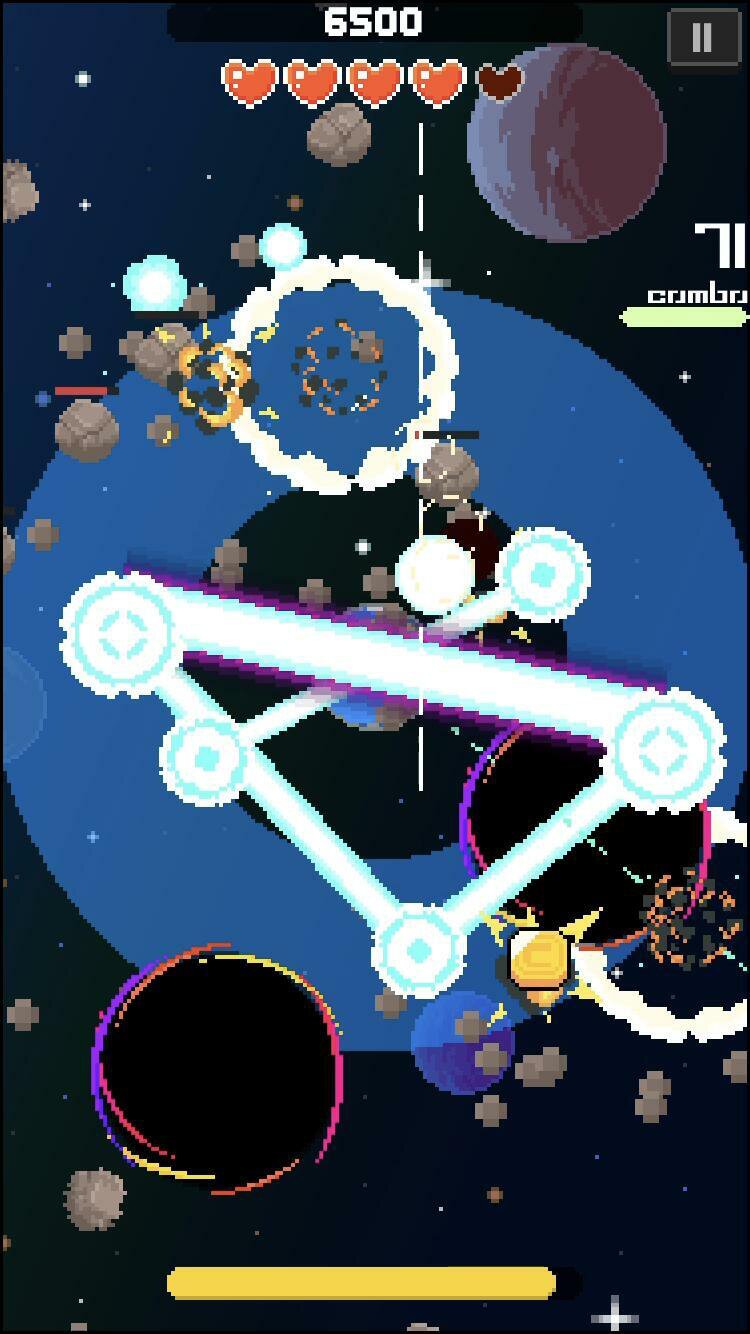Pause the game
This screenshot has width=750, height=1334.
(x=702, y=38)
